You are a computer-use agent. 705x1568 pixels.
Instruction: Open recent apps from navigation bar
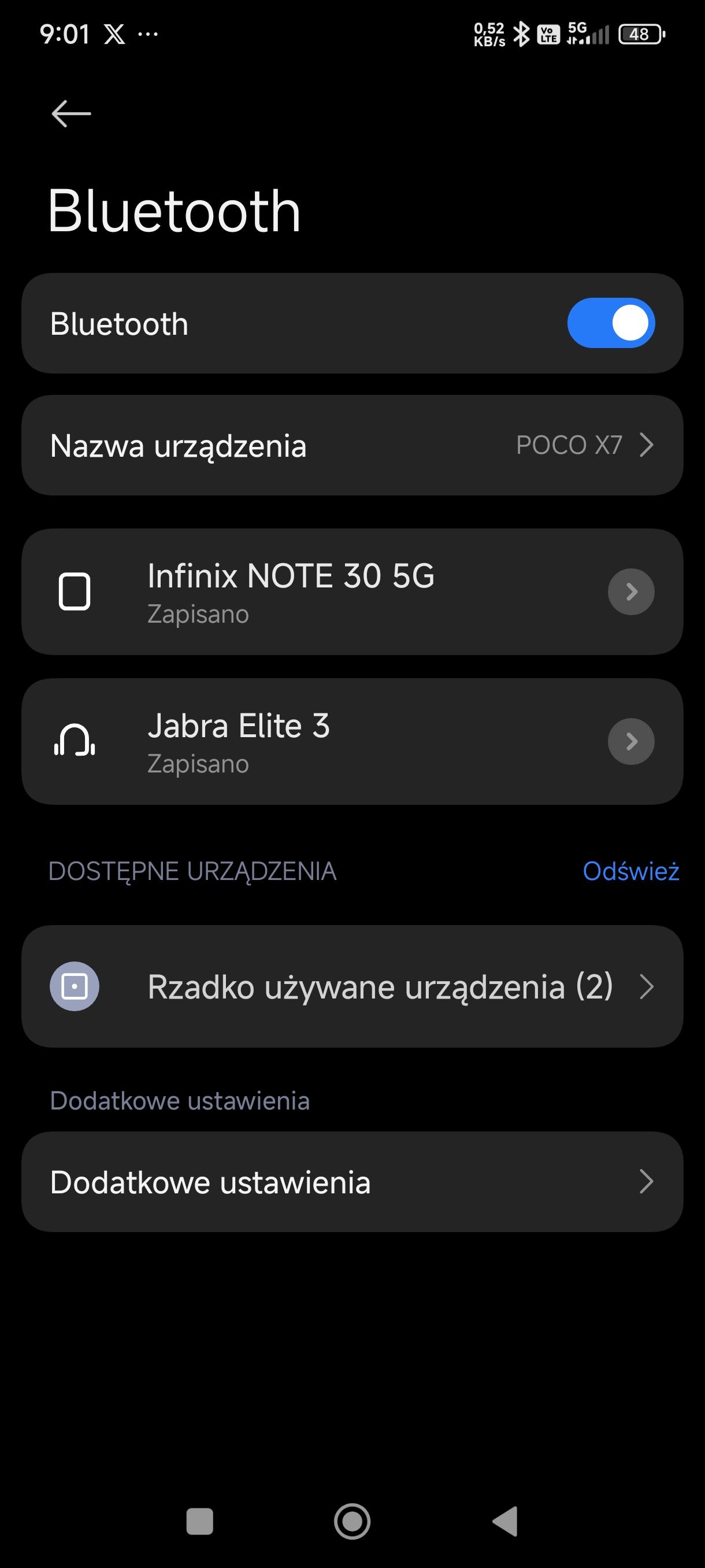199,1521
